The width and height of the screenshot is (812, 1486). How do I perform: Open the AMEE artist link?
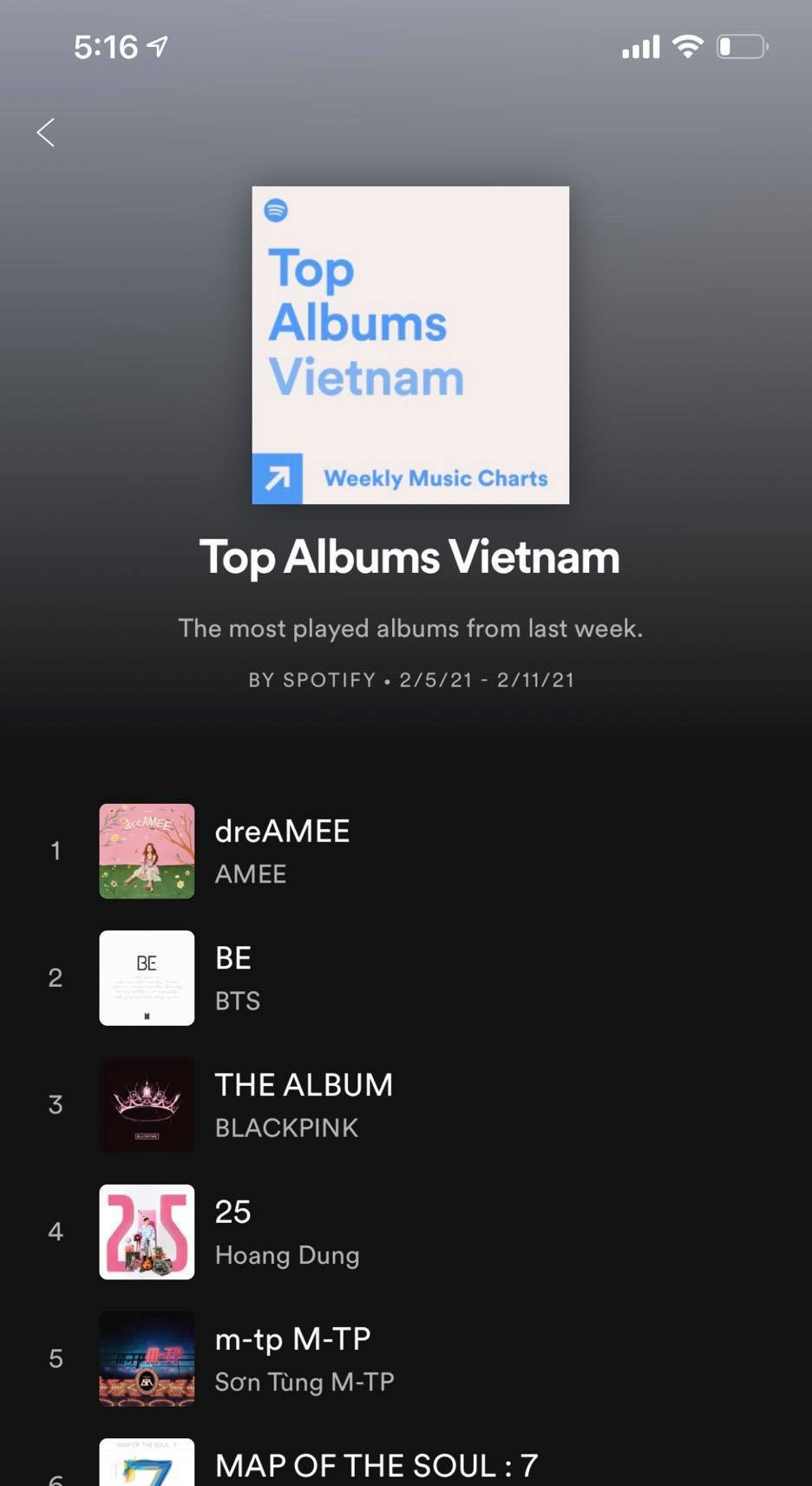click(250, 874)
